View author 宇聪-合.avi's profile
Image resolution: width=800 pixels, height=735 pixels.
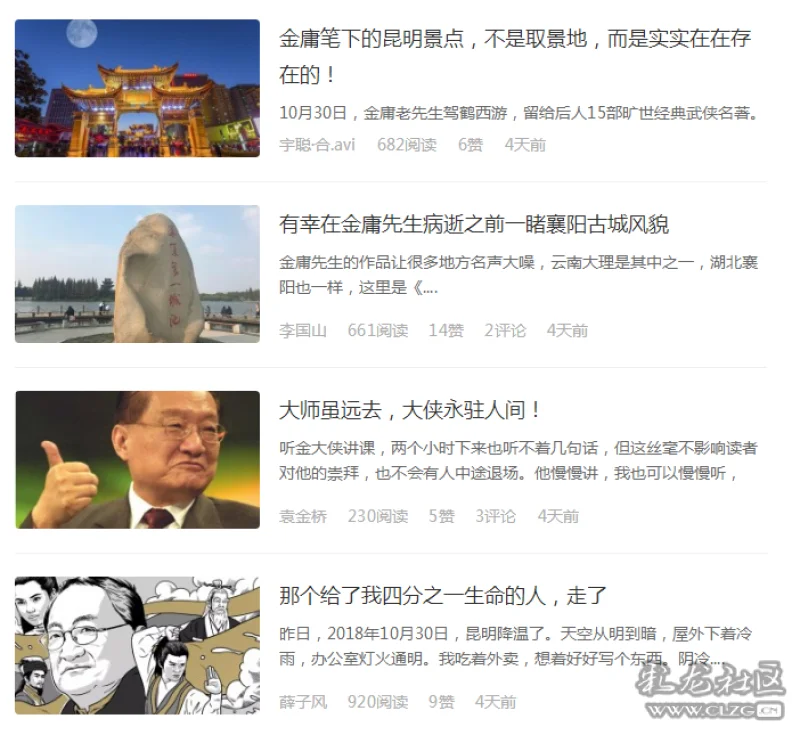coord(317,144)
